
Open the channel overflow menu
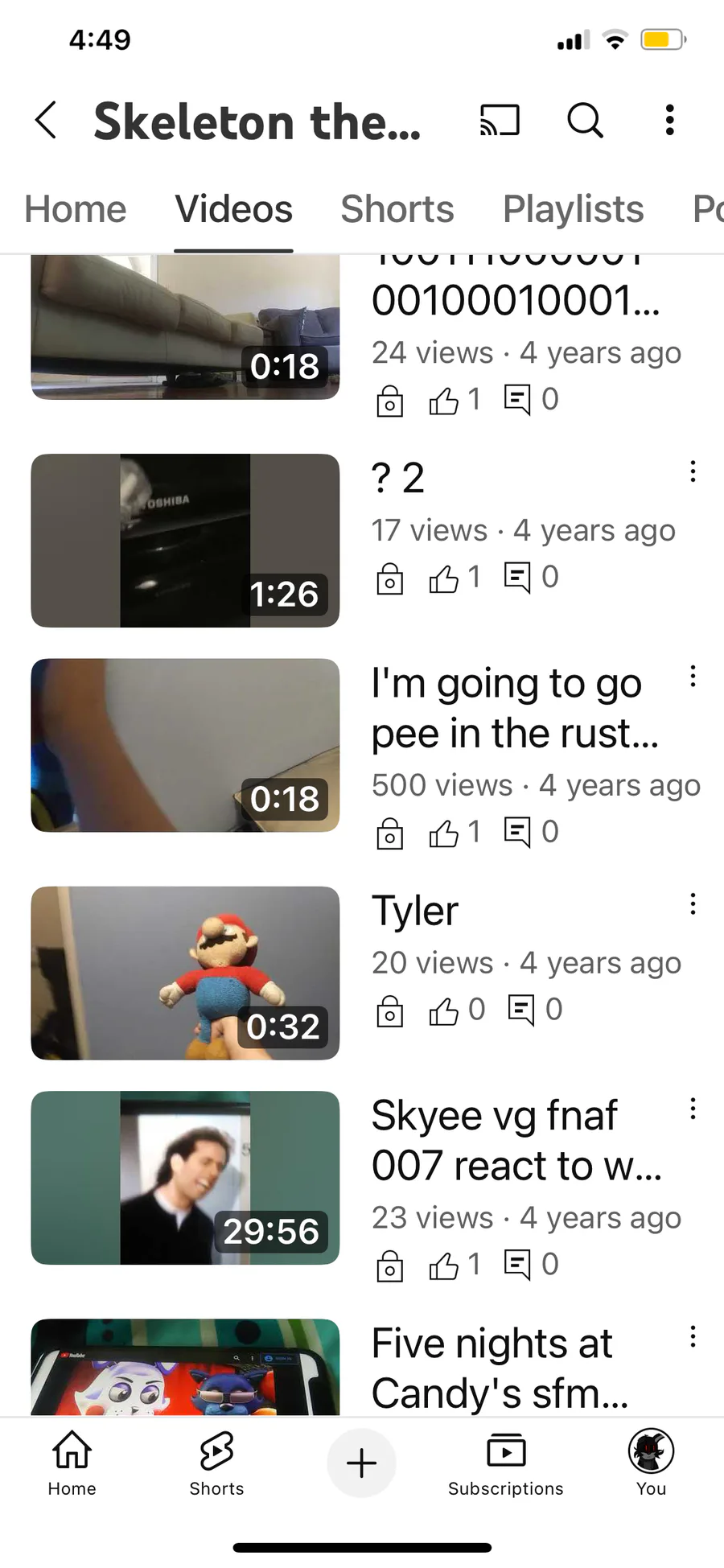coord(669,121)
